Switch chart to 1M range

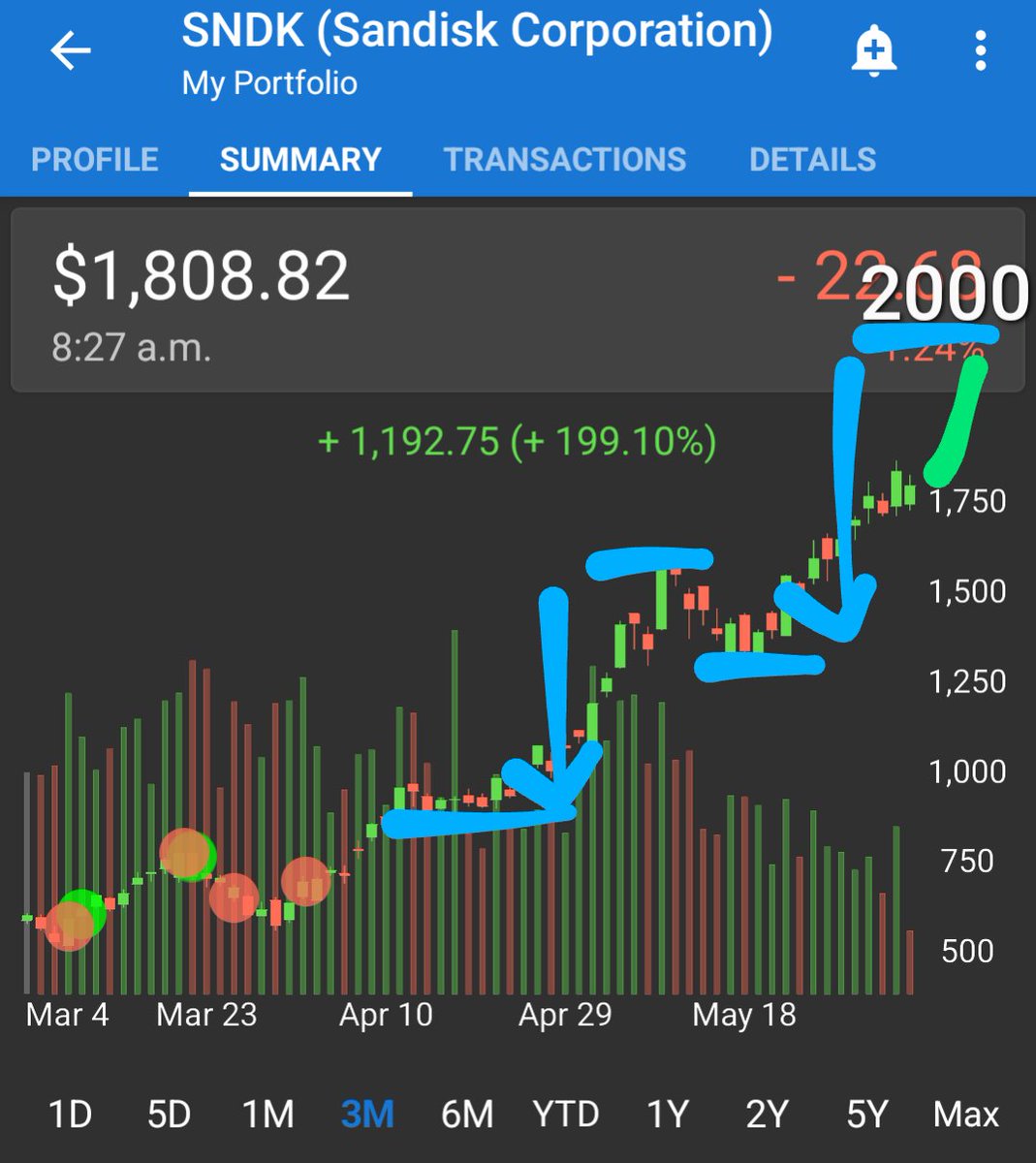[x=268, y=1115]
